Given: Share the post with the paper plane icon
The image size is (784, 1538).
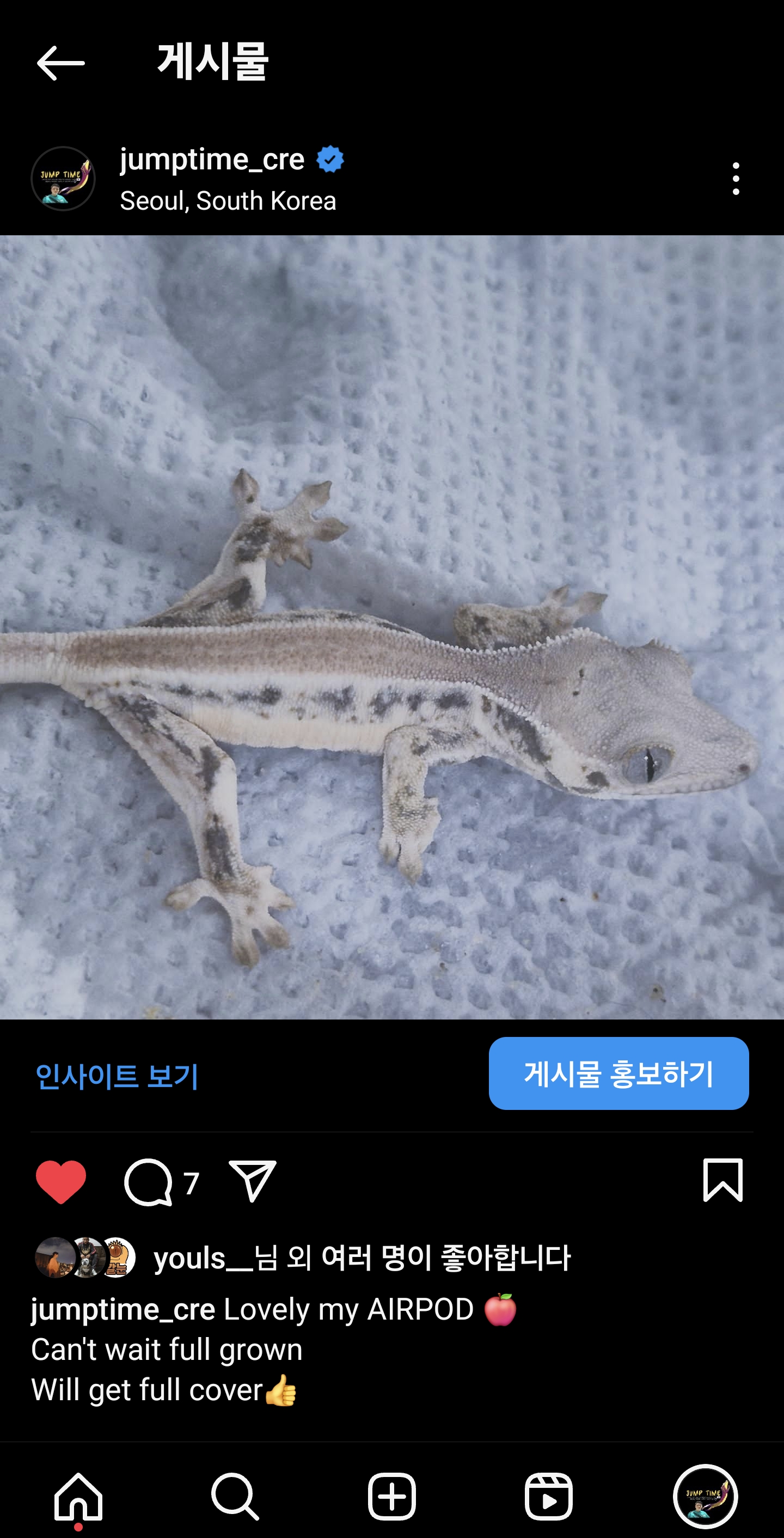Looking at the screenshot, I should point(253,1181).
